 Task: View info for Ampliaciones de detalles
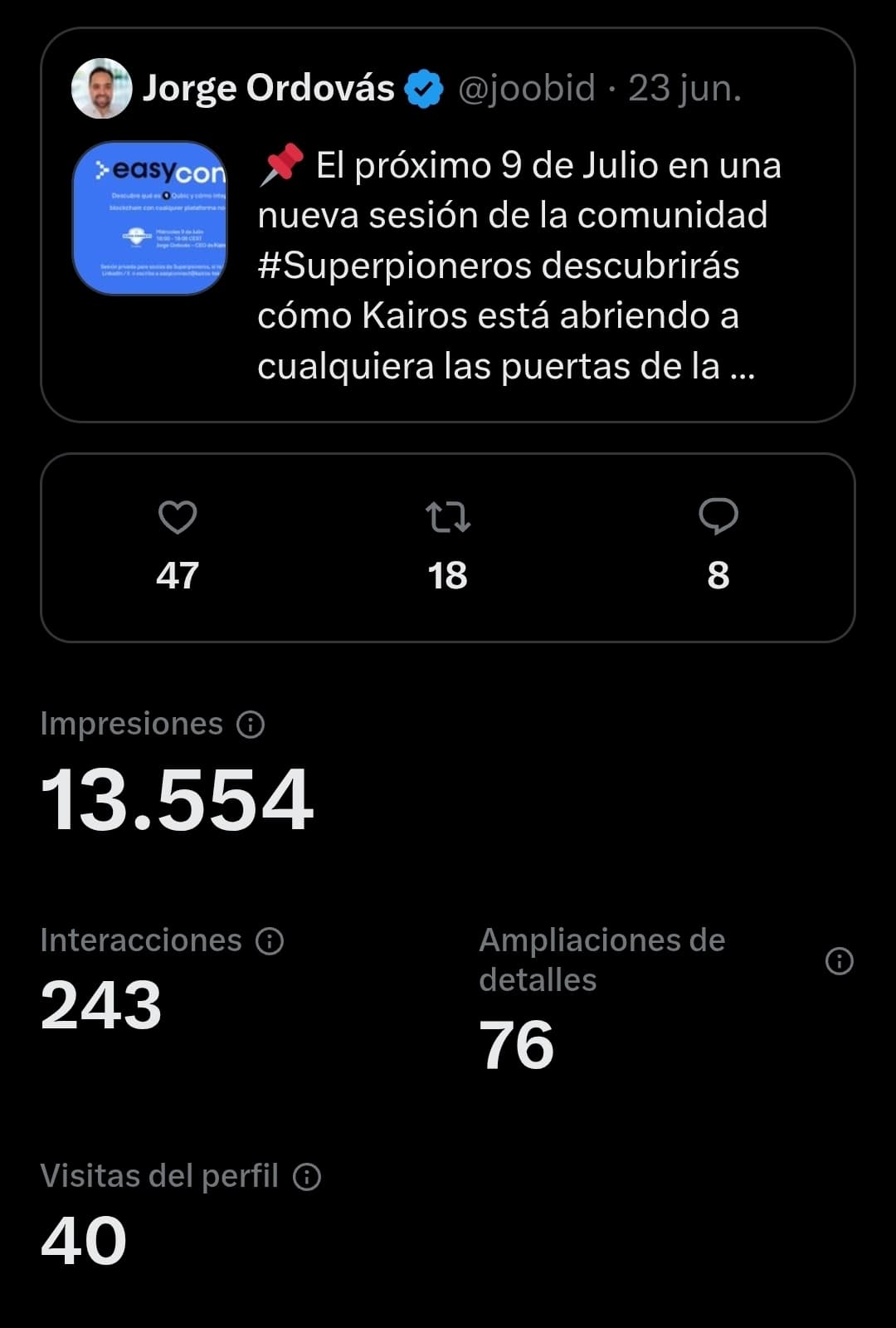click(x=840, y=961)
